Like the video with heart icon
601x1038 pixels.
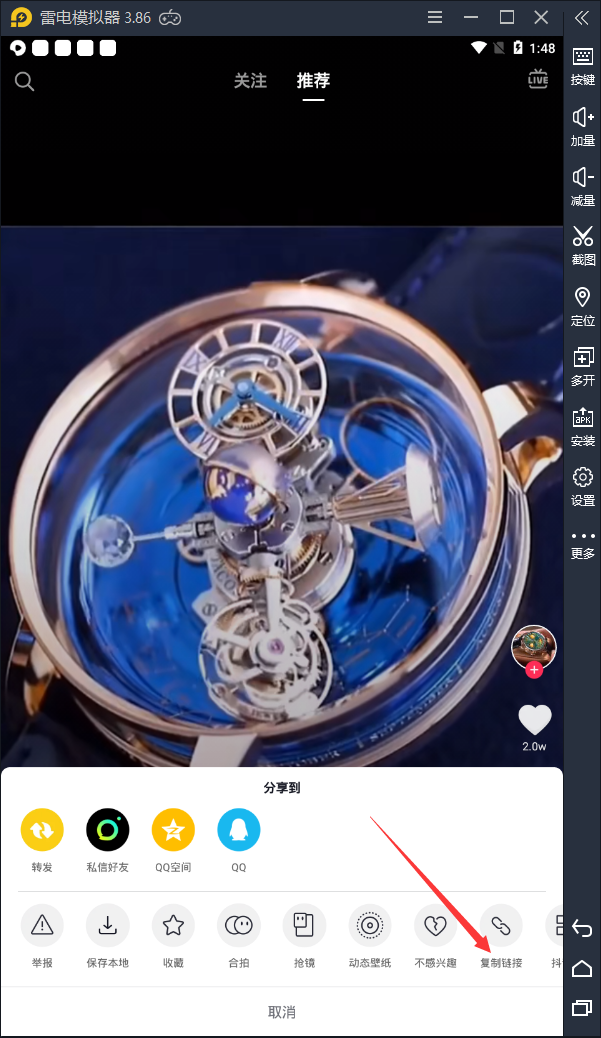tap(535, 720)
